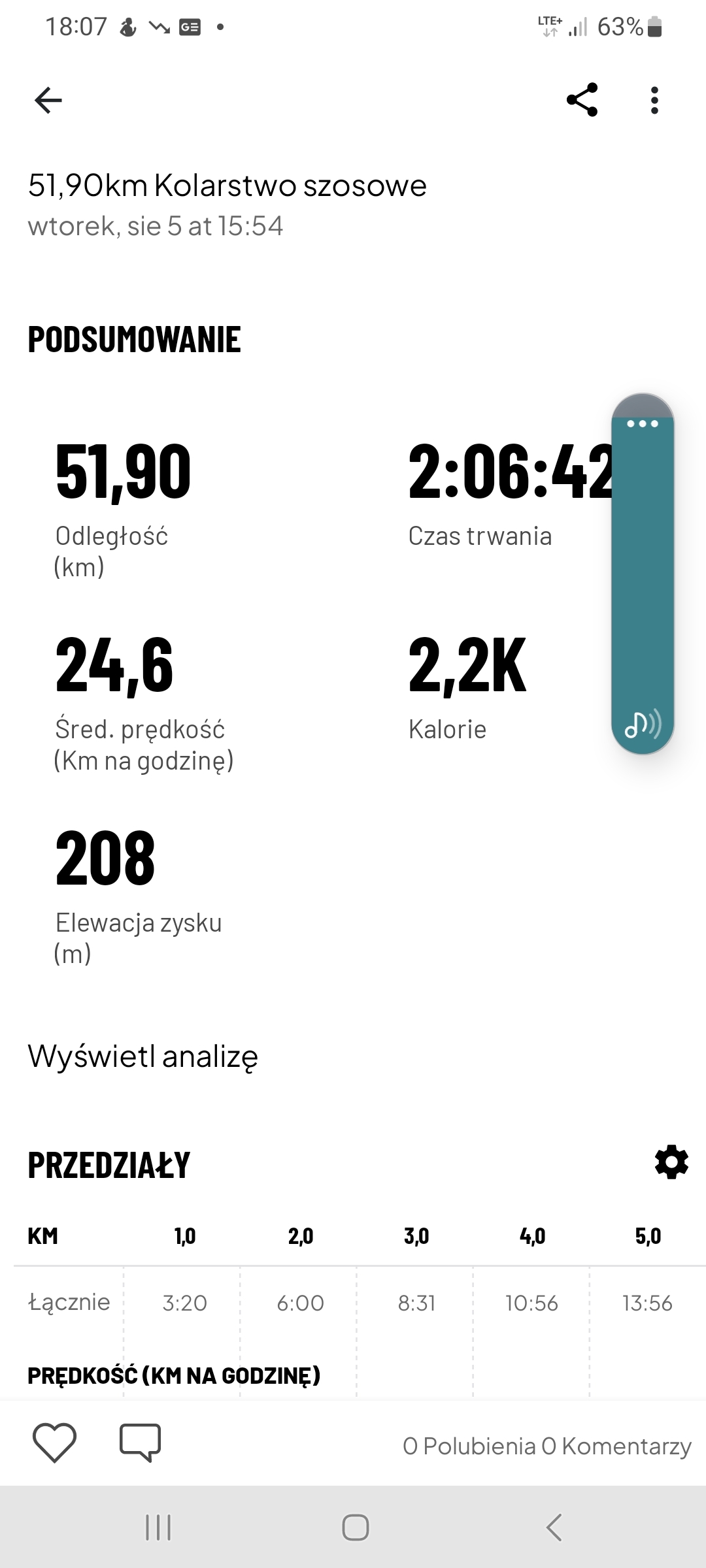Share this cycling workout
The image size is (706, 1568).
tap(582, 100)
